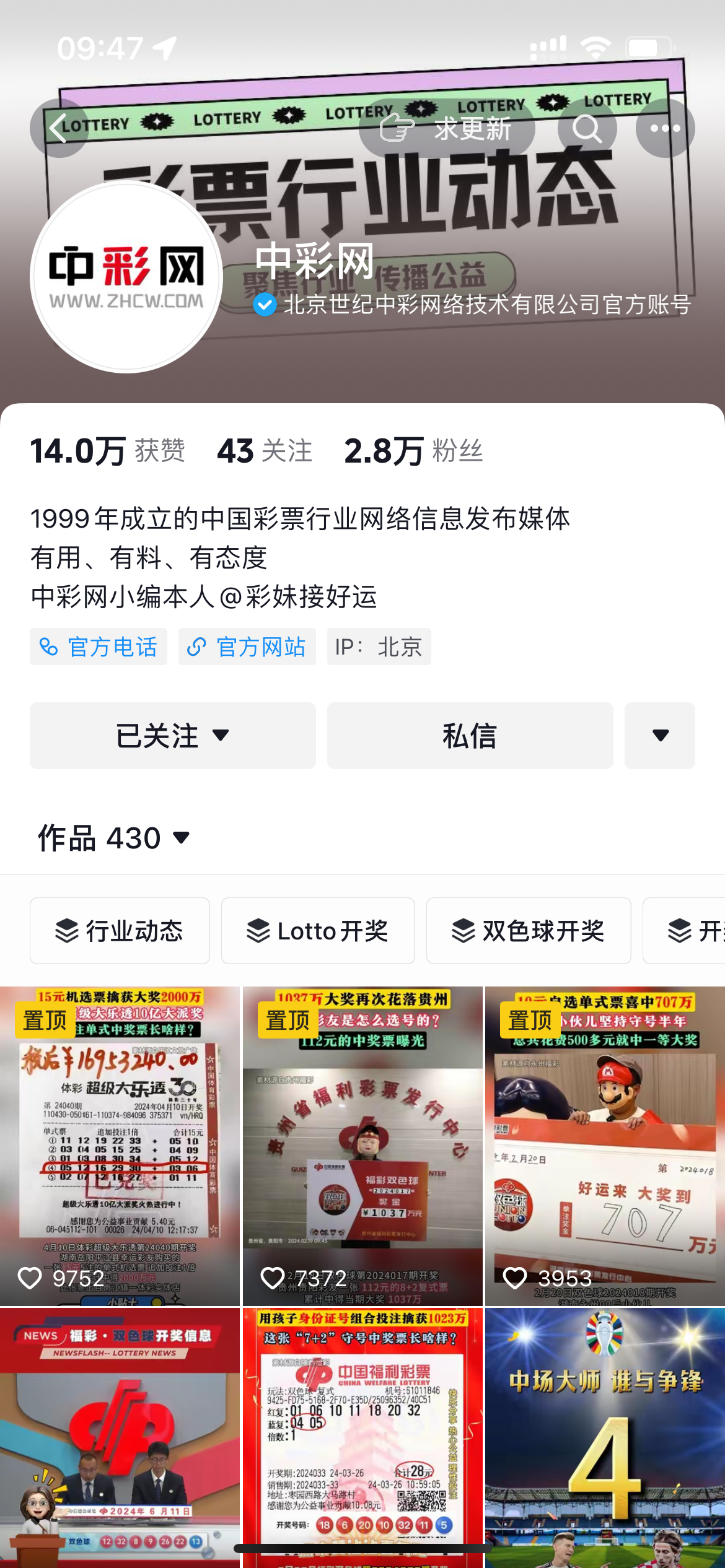The image size is (725, 1568).
Task: Expand the arrow next to 私信
Action: coord(660,736)
